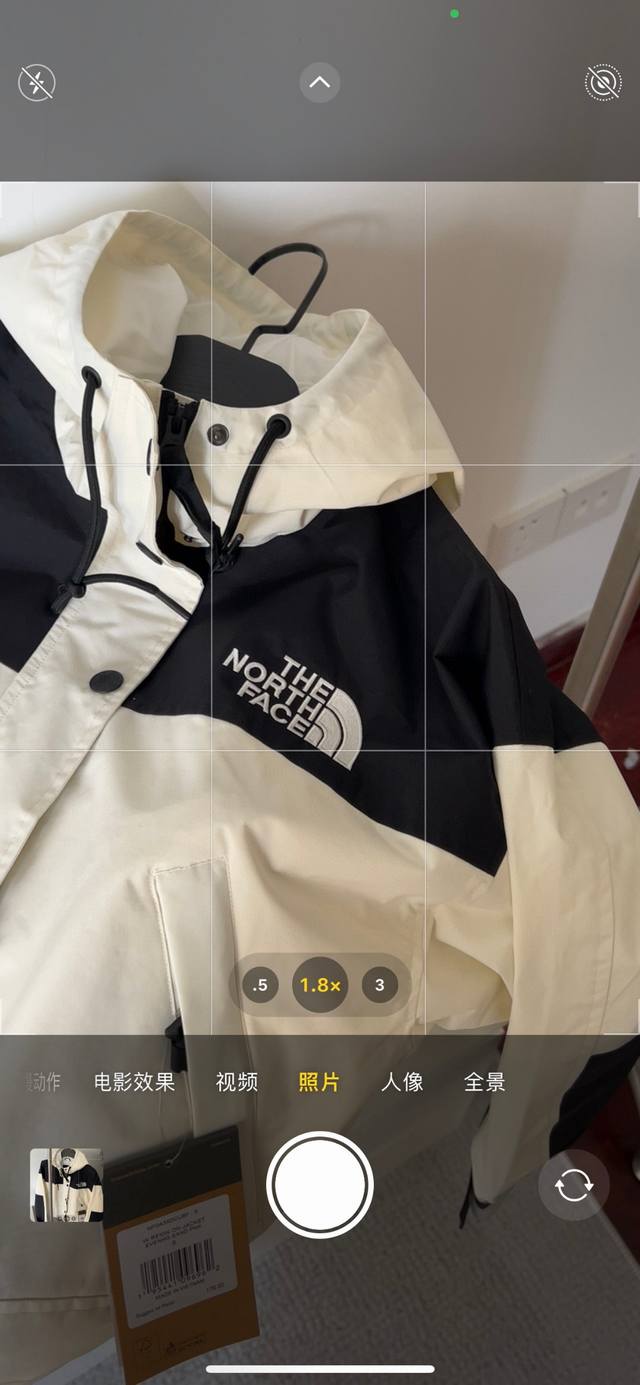Switch to 3 zoom level
This screenshot has width=640, height=1385.
(x=379, y=985)
